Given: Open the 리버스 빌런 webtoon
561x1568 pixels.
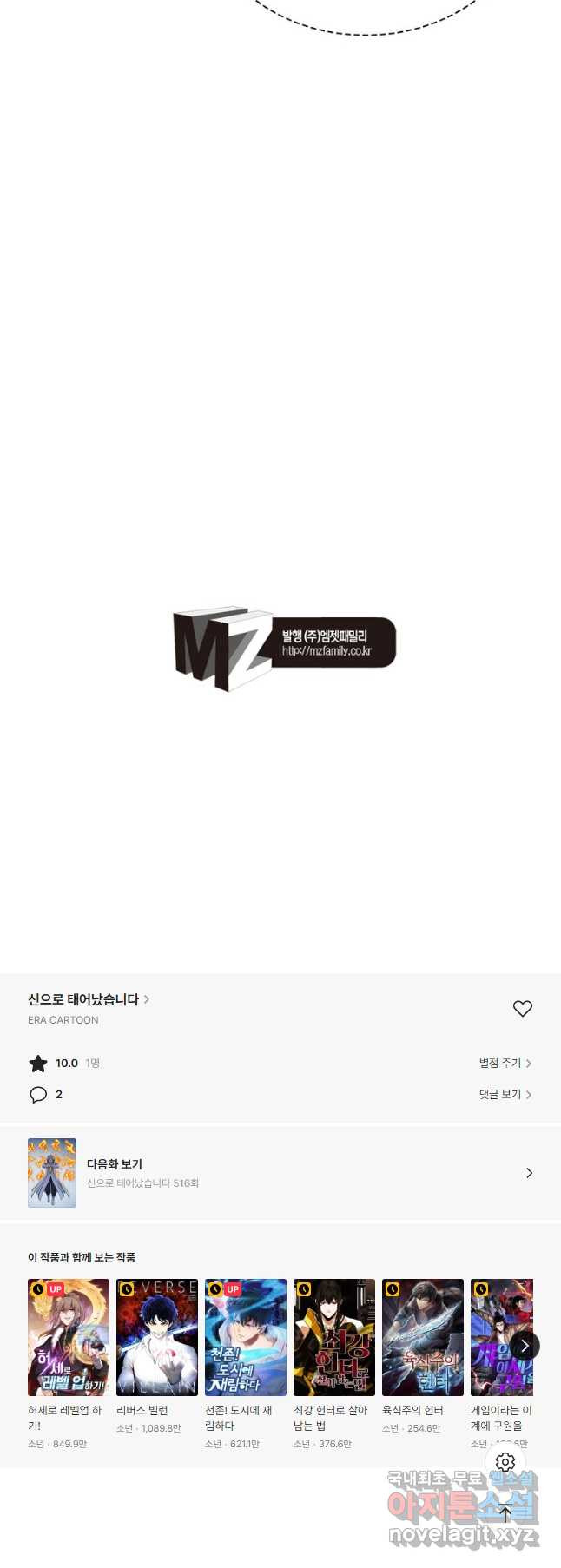Looking at the screenshot, I should pyautogui.click(x=157, y=1337).
